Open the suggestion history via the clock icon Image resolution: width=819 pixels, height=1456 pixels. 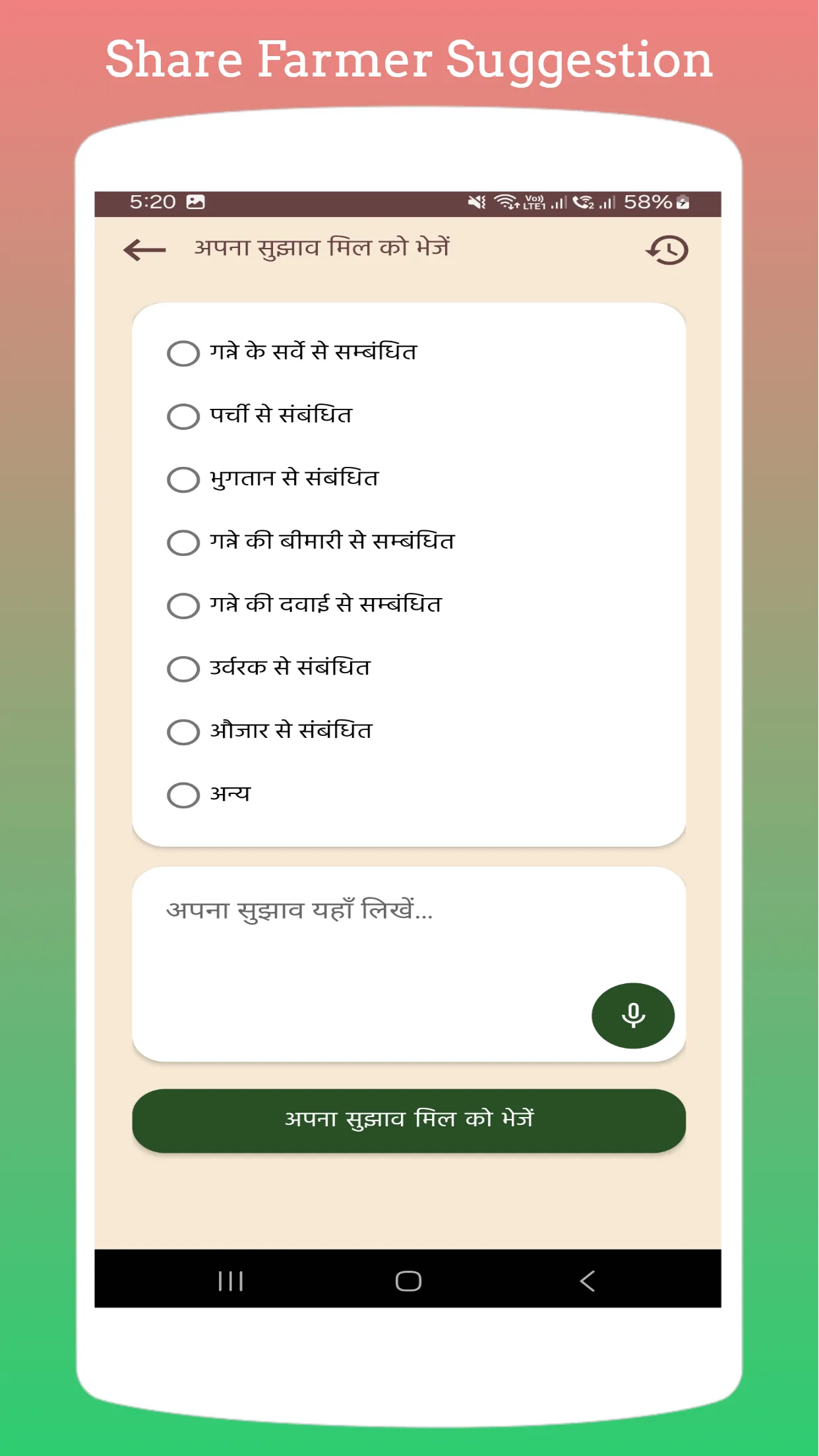coord(666,250)
